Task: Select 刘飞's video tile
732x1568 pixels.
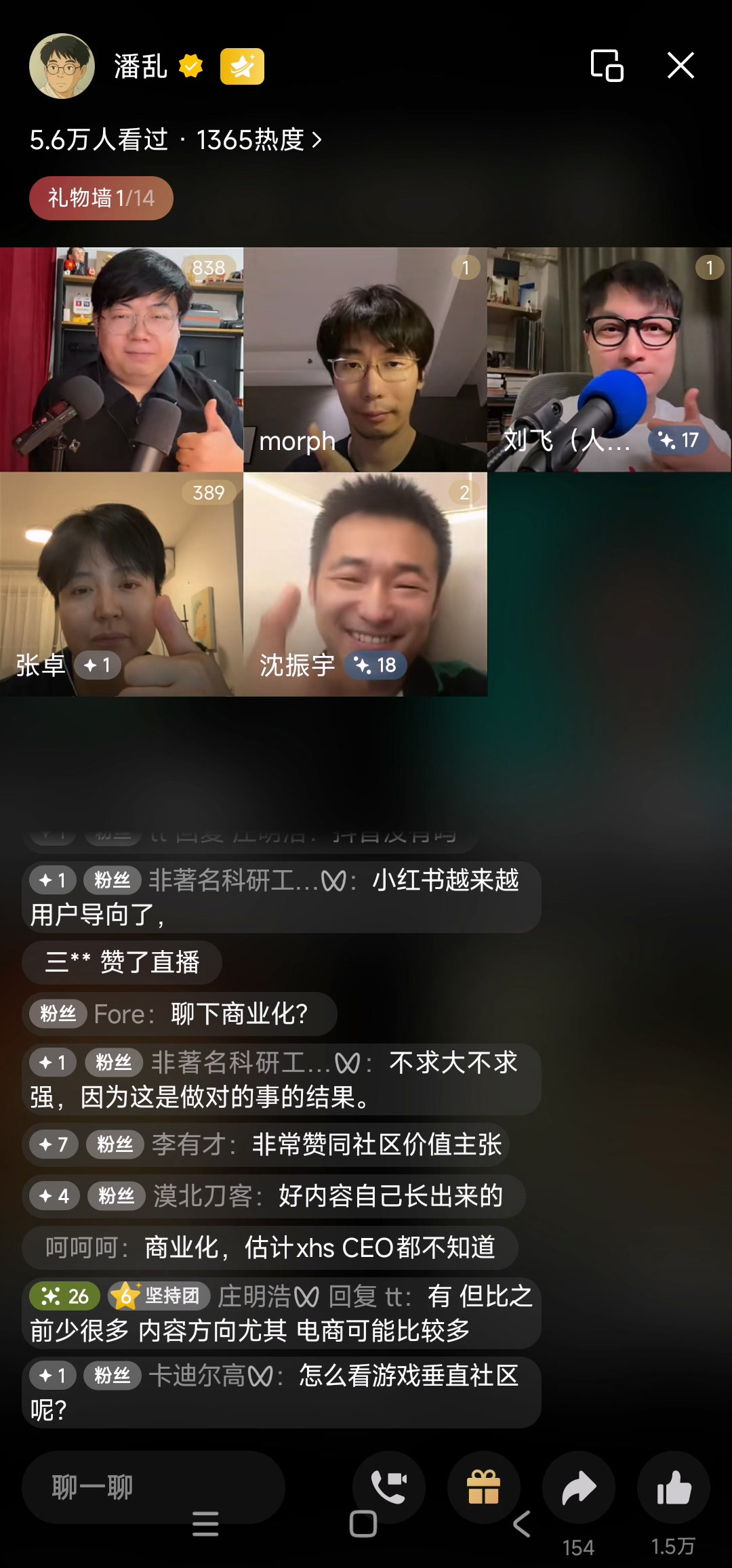Action: pos(609,359)
